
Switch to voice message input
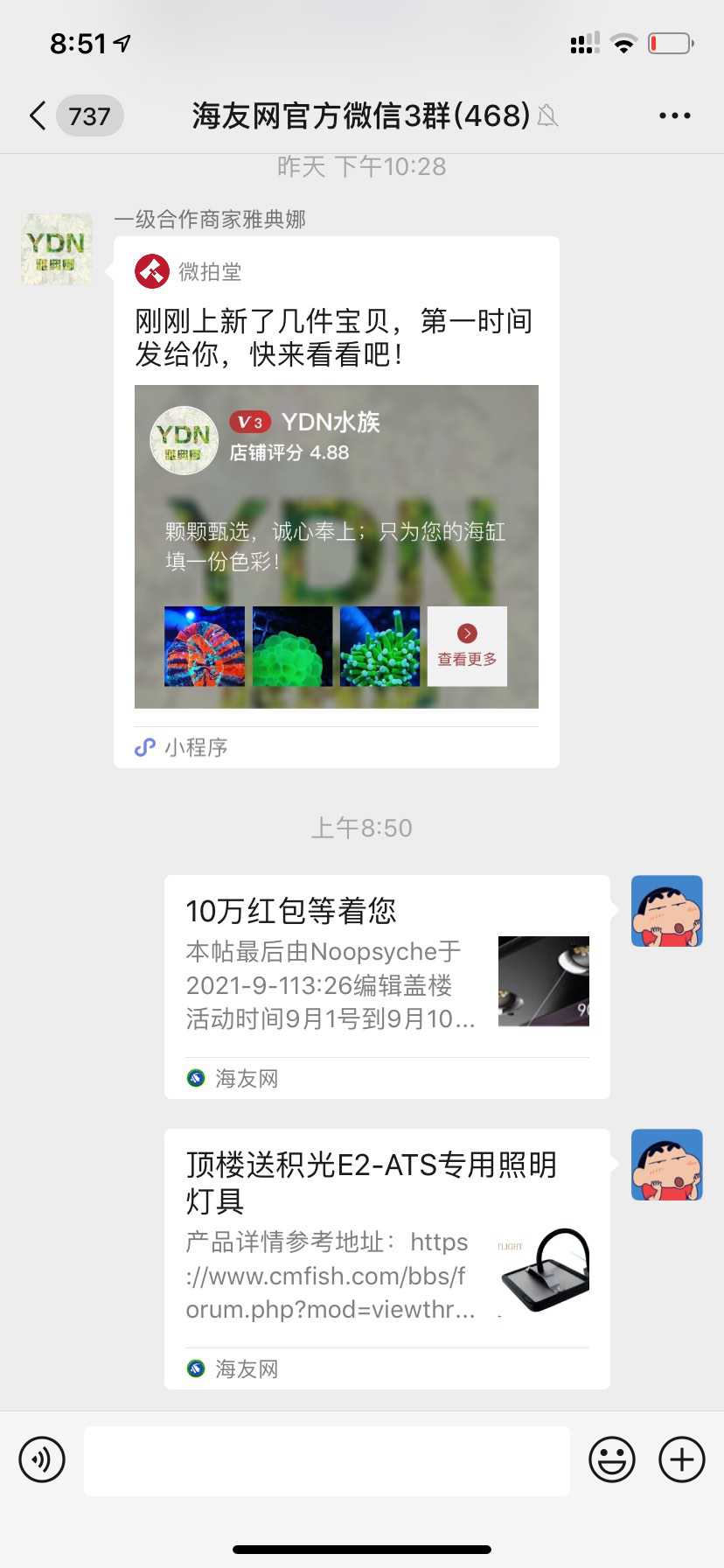point(42,1459)
